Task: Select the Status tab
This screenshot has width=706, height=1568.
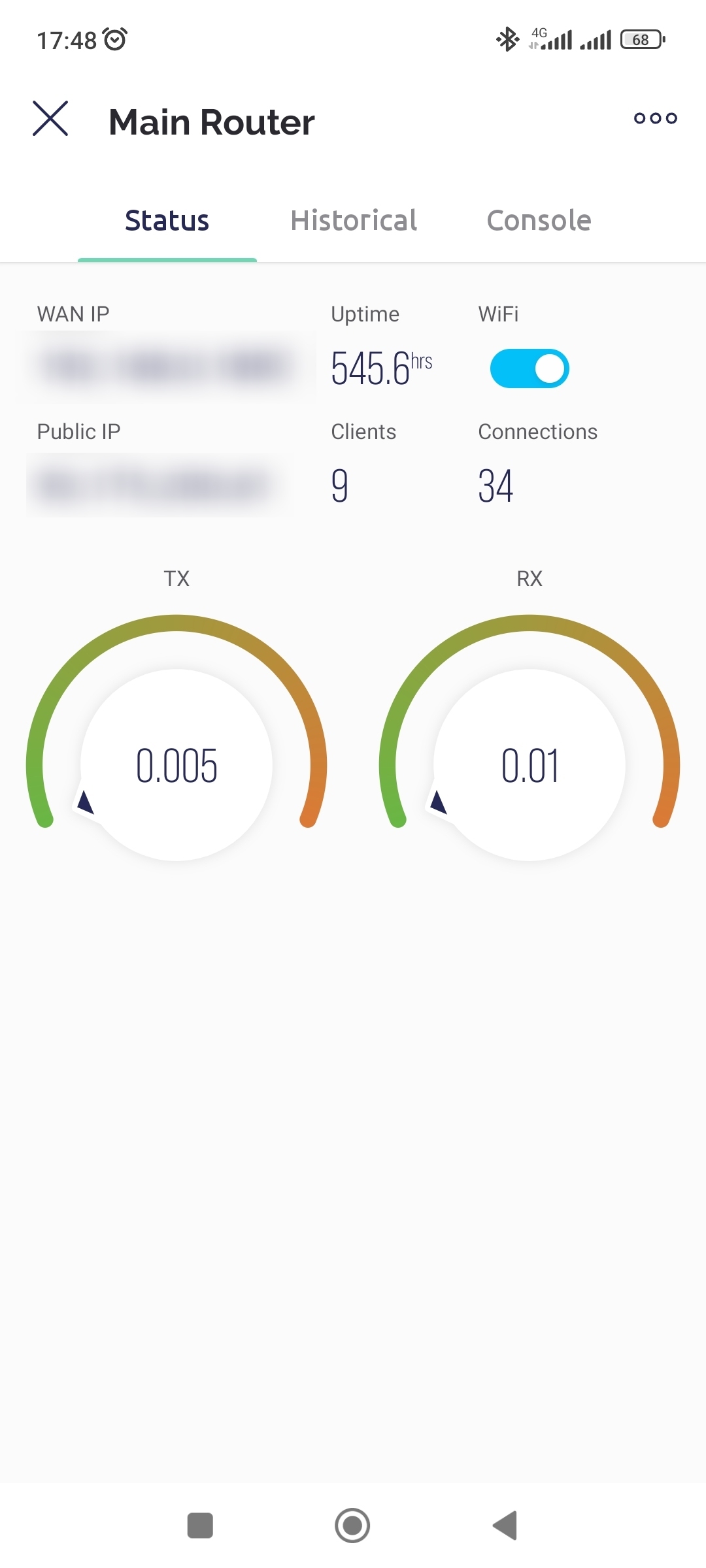Action: click(166, 220)
